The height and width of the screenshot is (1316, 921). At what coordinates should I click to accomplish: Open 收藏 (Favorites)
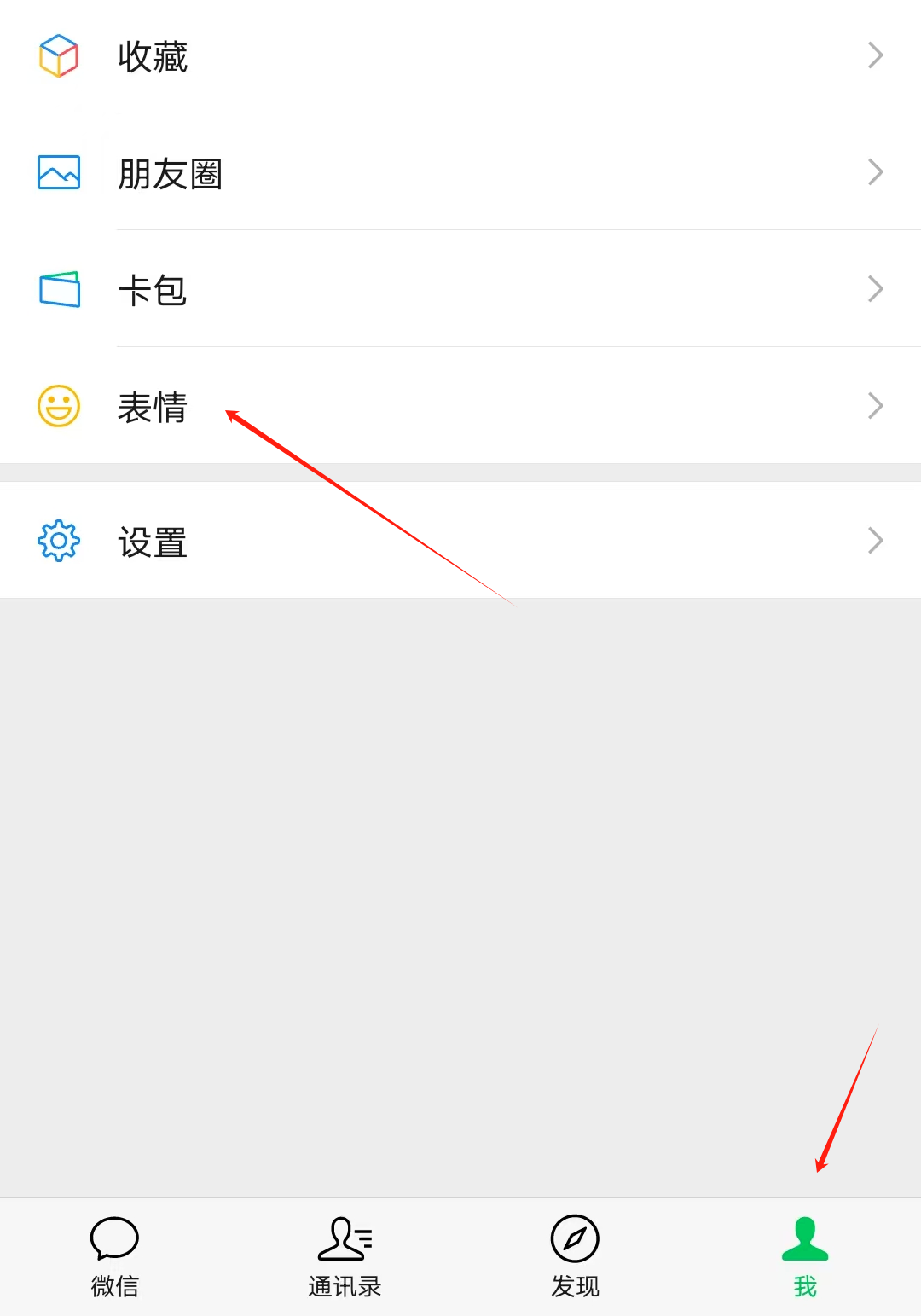(460, 56)
